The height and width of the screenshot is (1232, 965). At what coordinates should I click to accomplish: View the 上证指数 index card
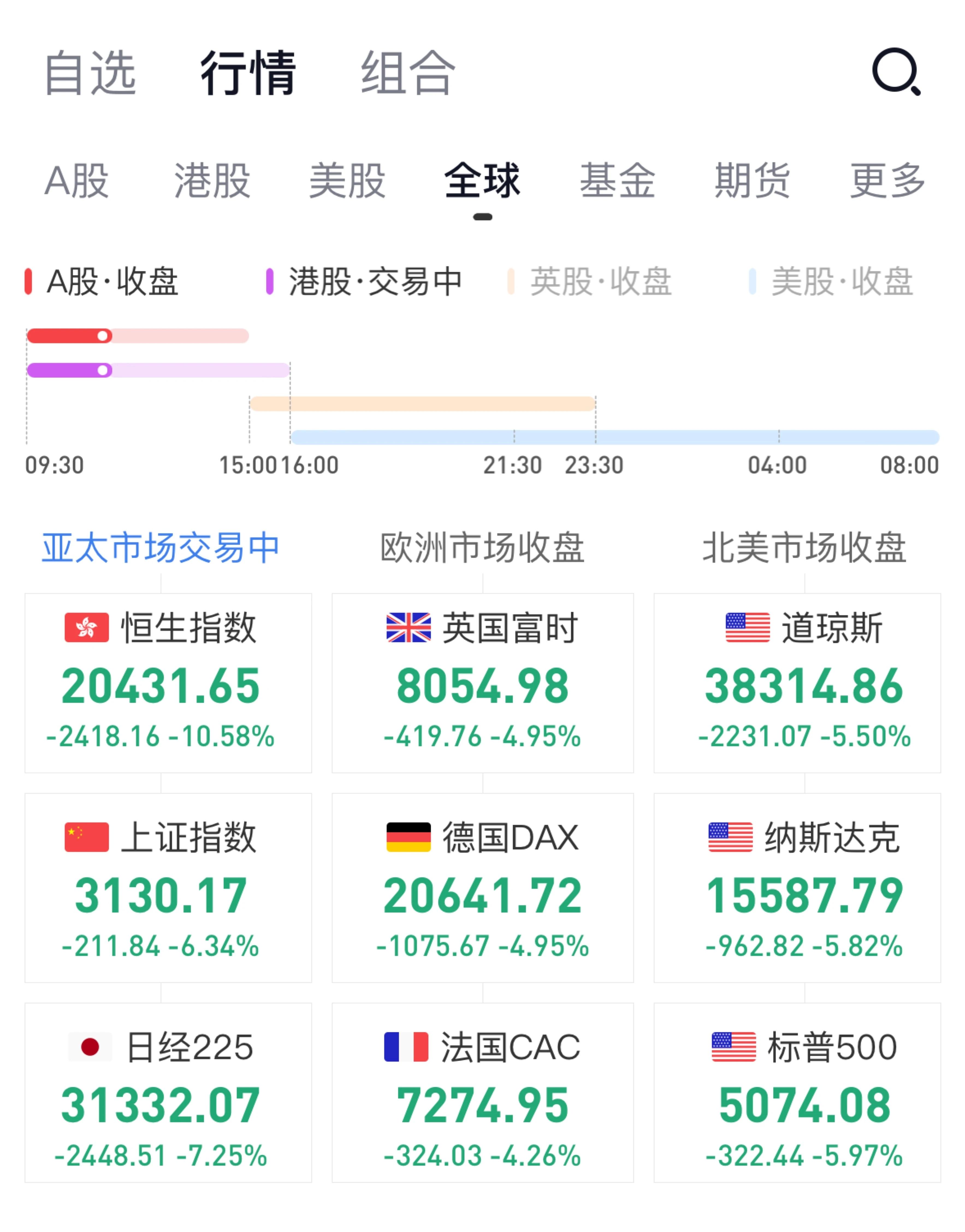pyautogui.click(x=168, y=887)
